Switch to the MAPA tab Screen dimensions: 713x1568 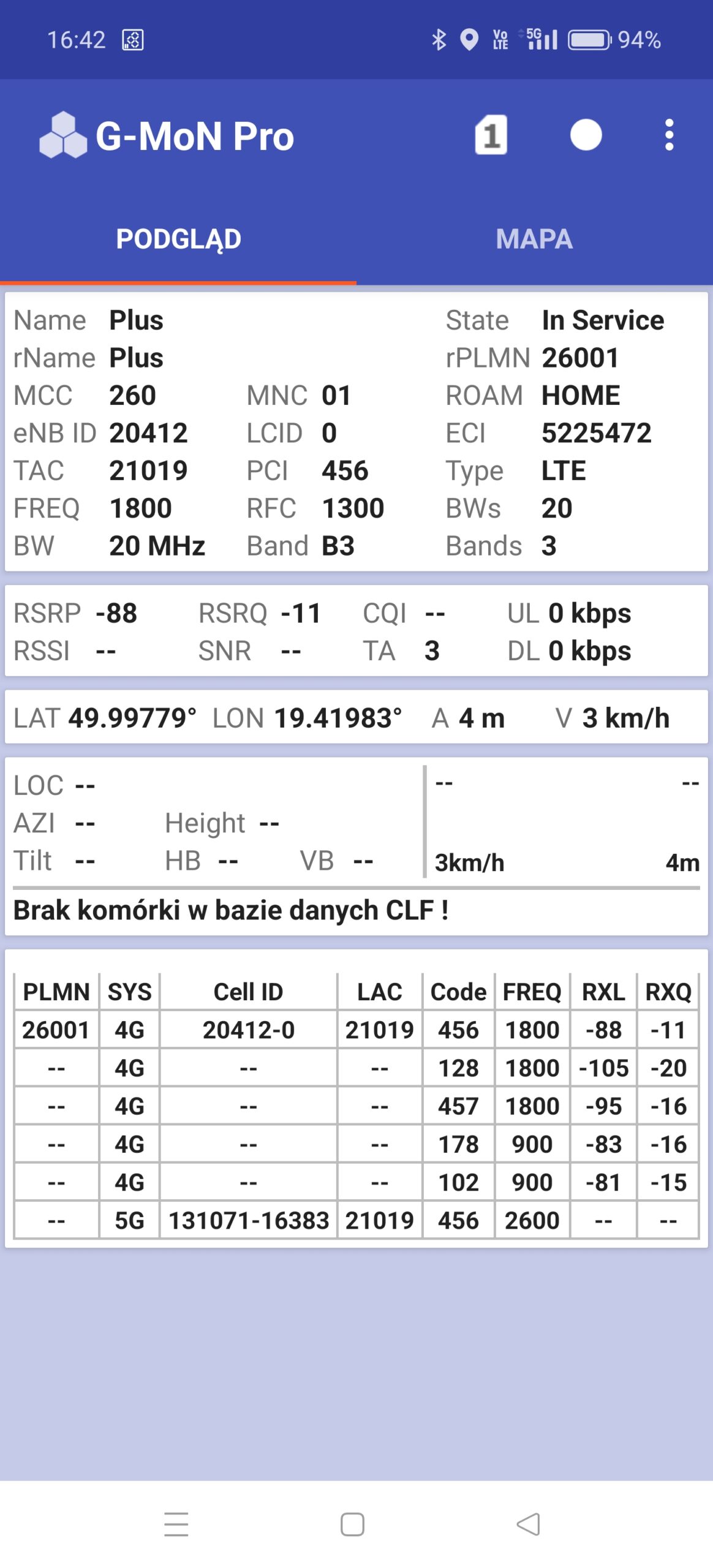[534, 239]
